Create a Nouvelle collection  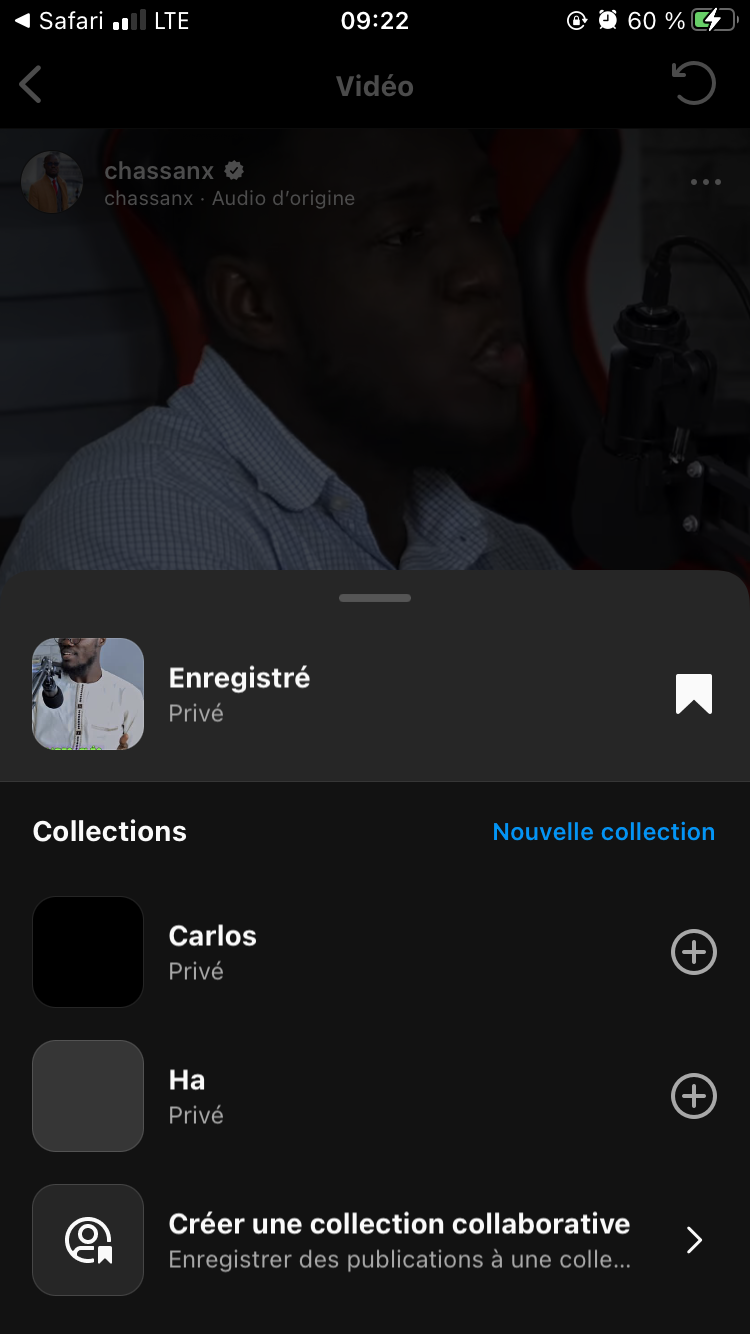tap(603, 832)
